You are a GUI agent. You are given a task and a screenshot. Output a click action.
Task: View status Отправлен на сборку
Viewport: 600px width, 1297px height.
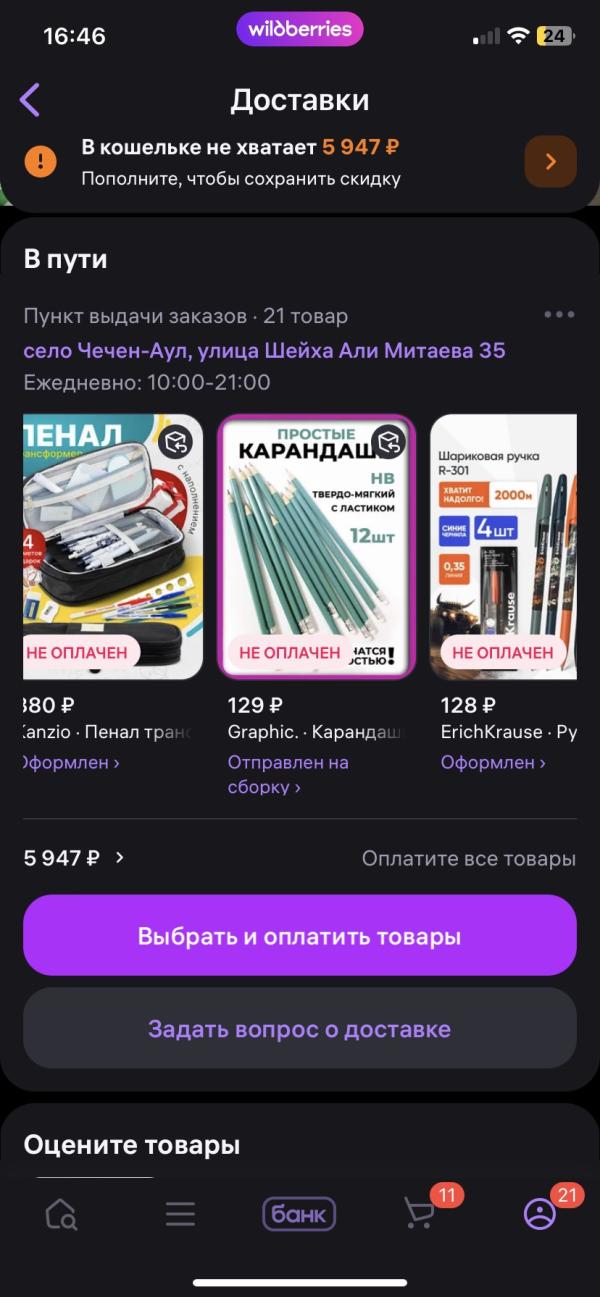tap(288, 774)
